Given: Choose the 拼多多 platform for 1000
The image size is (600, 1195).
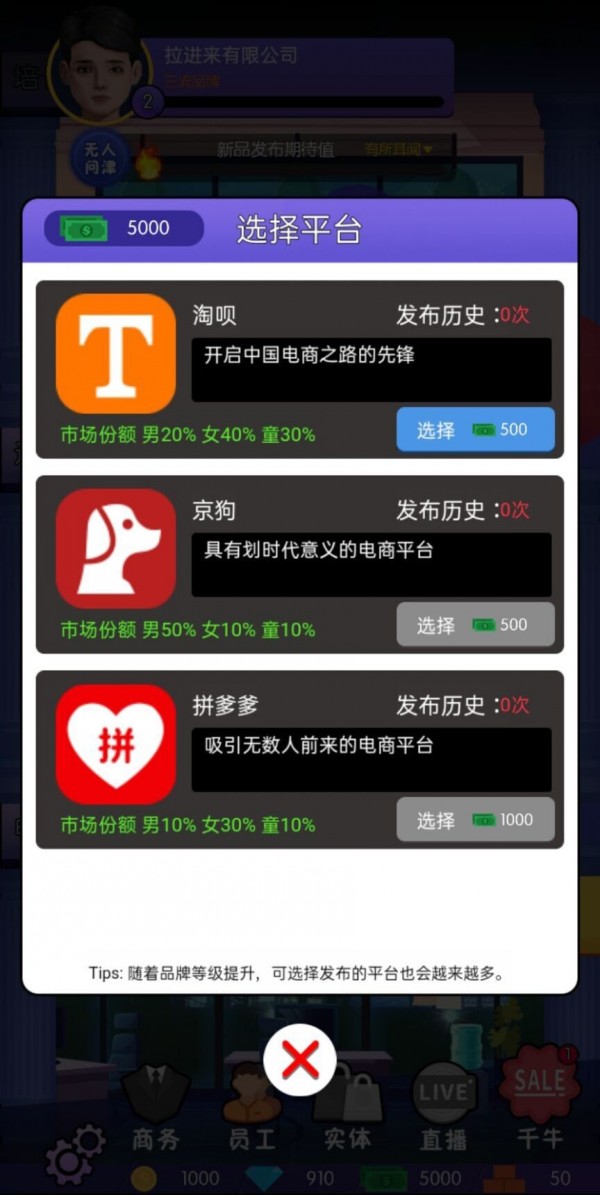Looking at the screenshot, I should [x=475, y=820].
